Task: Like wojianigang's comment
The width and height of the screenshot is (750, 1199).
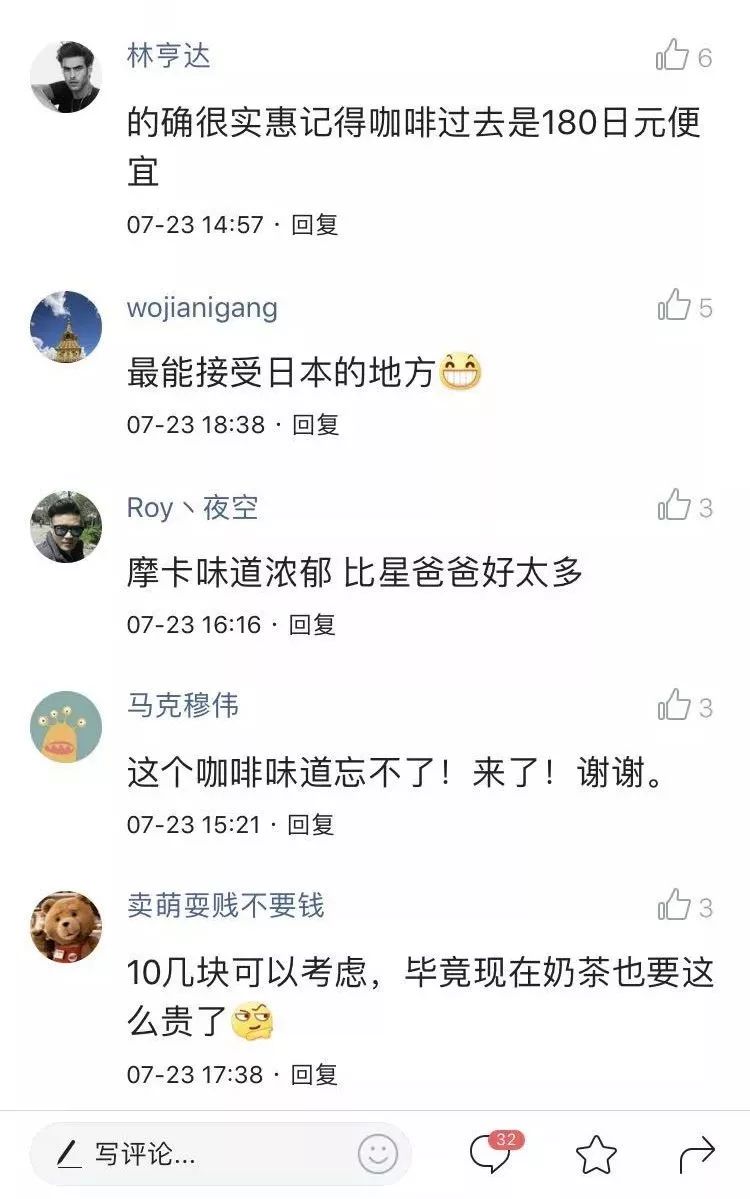Action: coord(675,306)
